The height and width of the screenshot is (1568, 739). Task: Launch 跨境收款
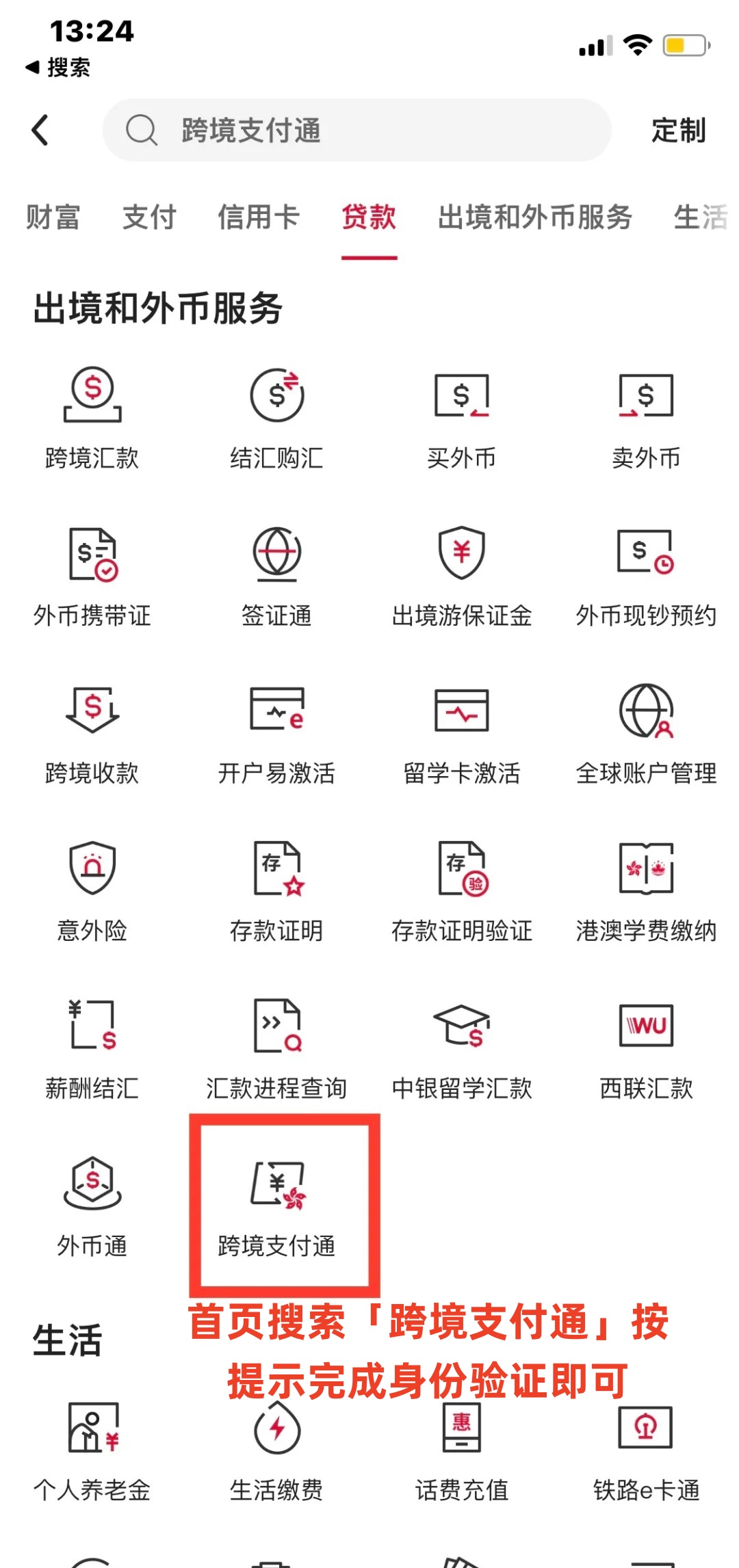click(x=92, y=733)
